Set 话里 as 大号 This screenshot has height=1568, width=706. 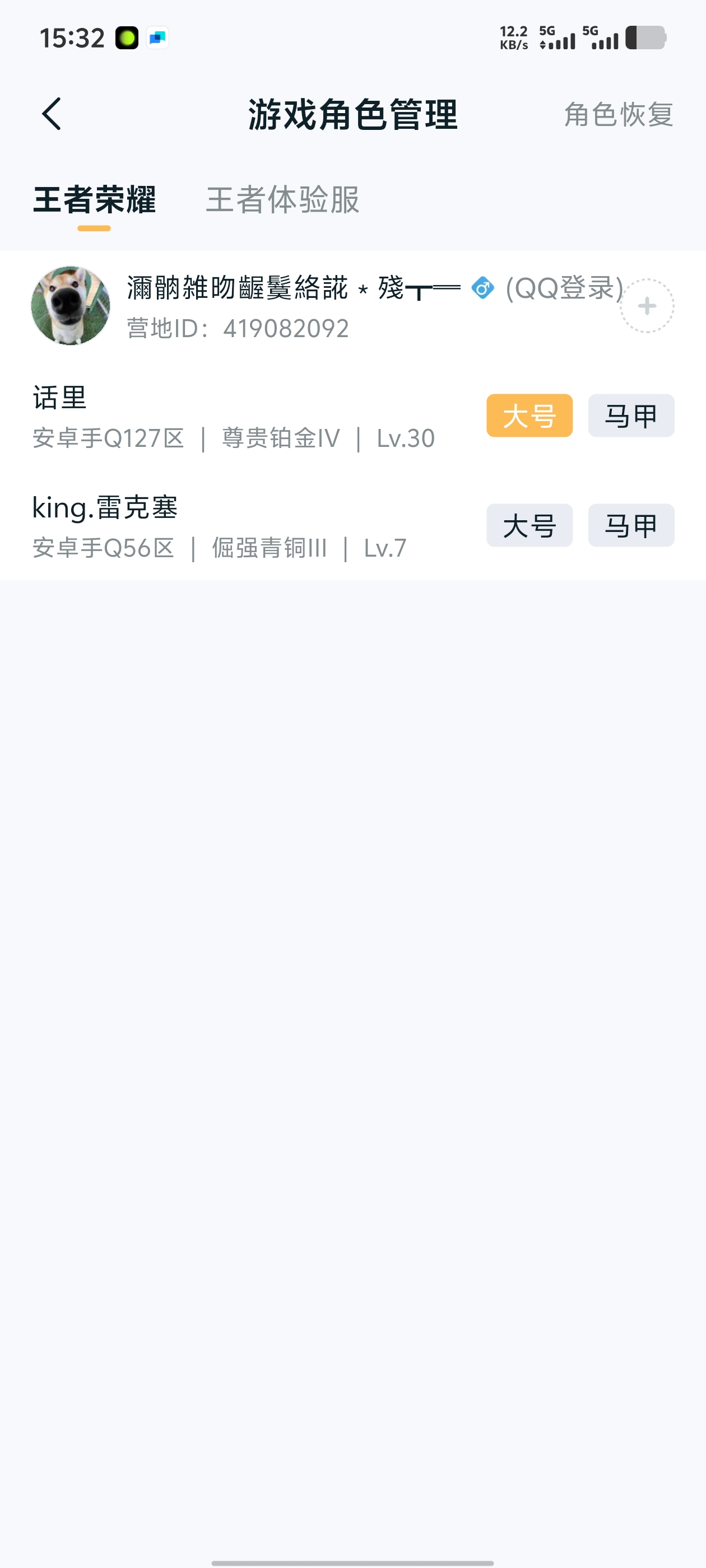click(529, 416)
